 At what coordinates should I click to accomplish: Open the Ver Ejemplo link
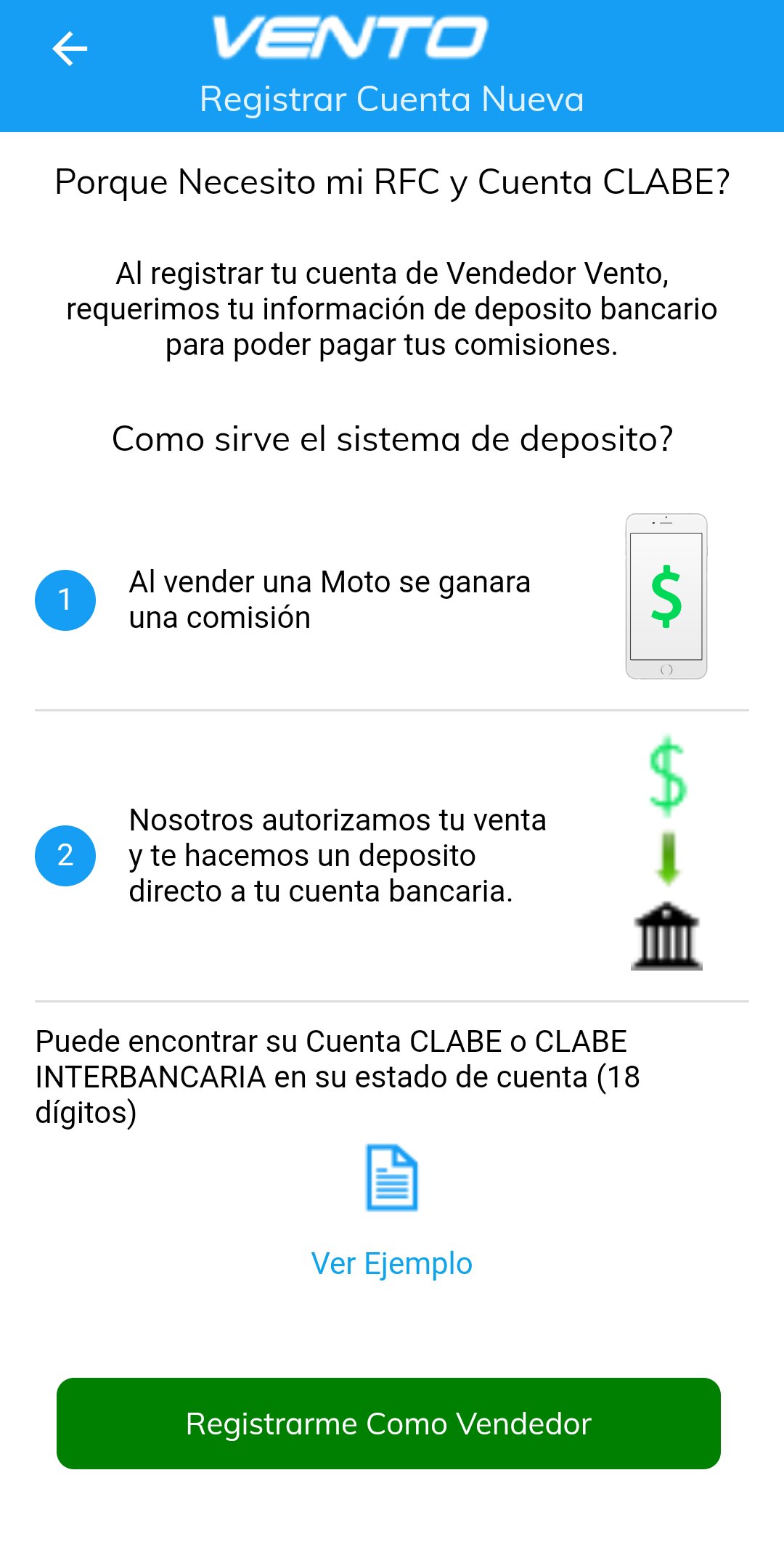(x=391, y=1264)
